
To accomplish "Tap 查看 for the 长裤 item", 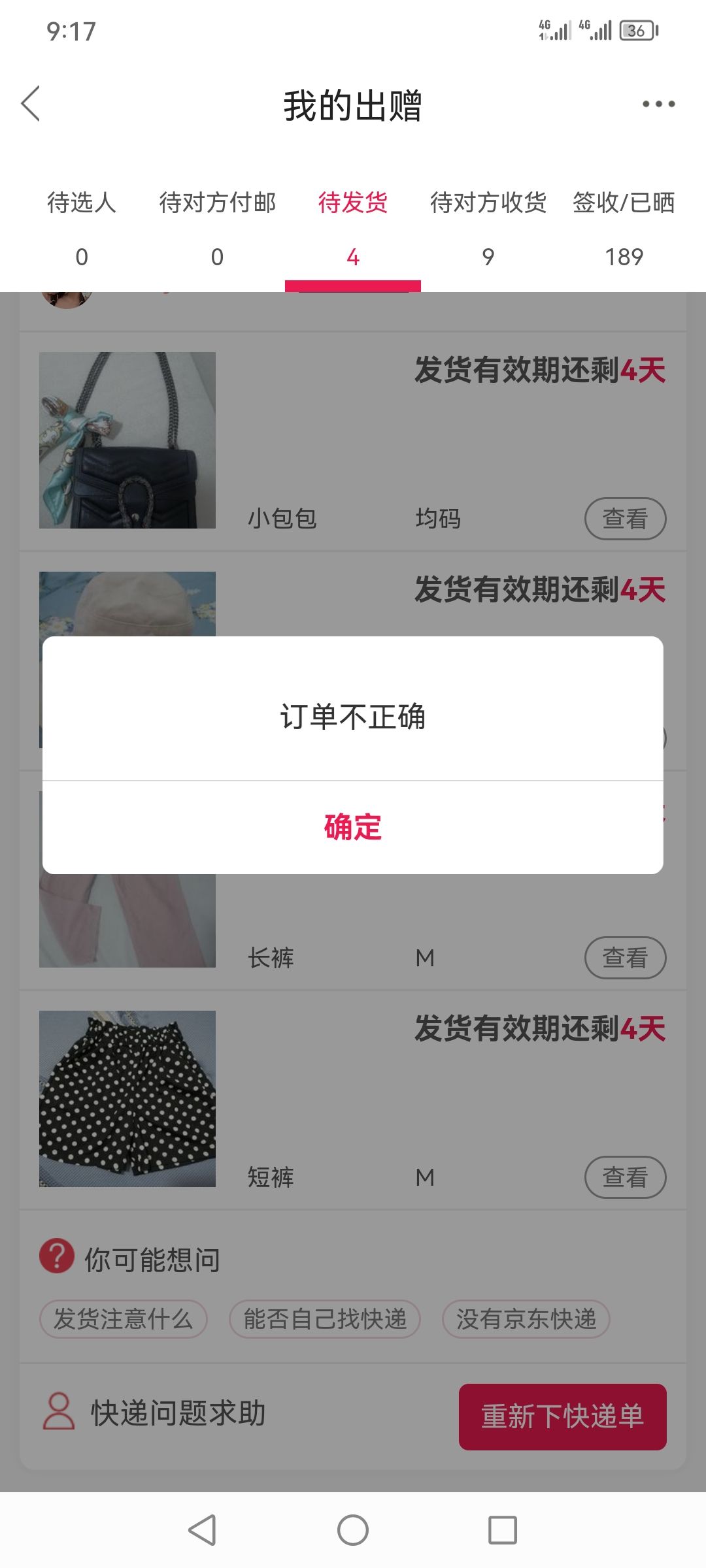I will pyautogui.click(x=626, y=958).
